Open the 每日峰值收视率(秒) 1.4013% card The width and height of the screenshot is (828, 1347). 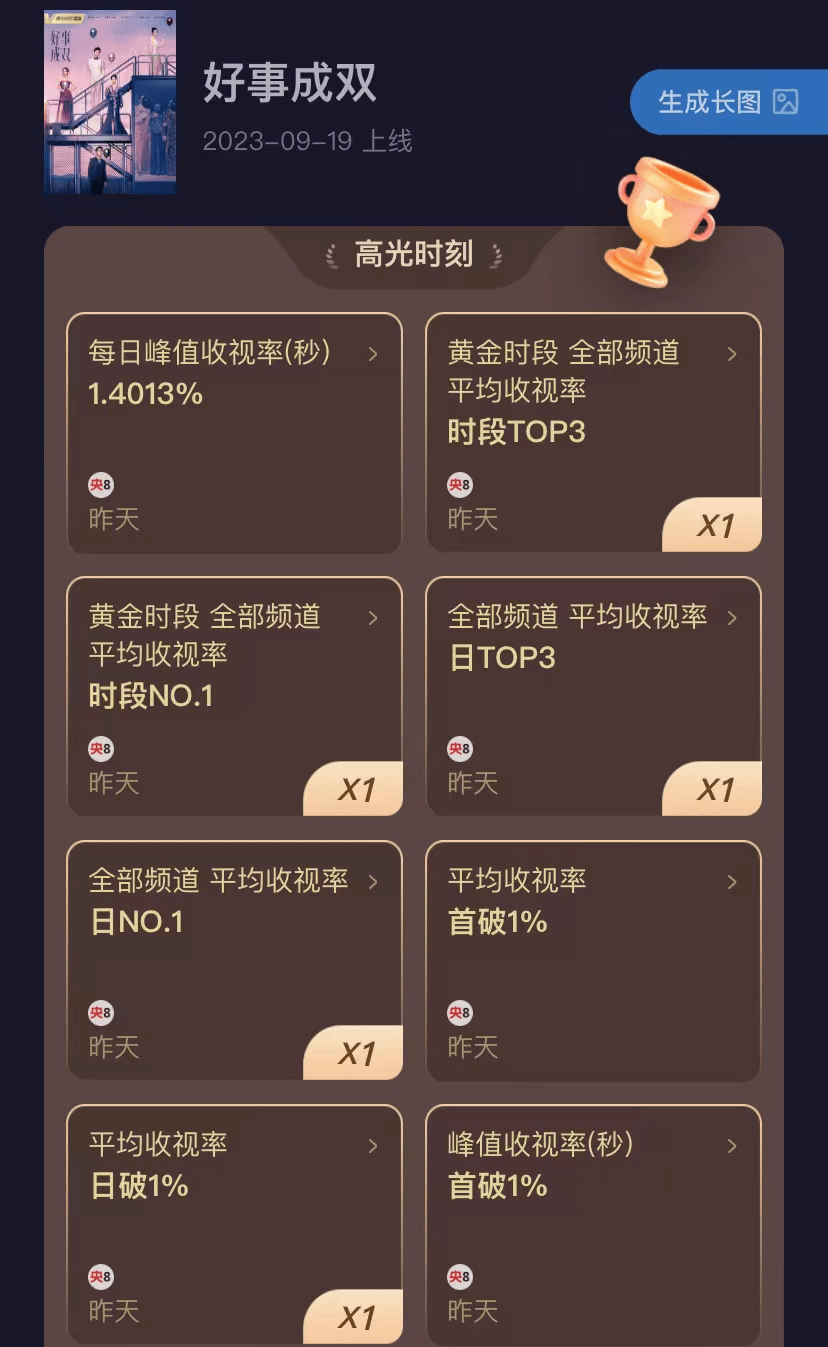pos(234,432)
